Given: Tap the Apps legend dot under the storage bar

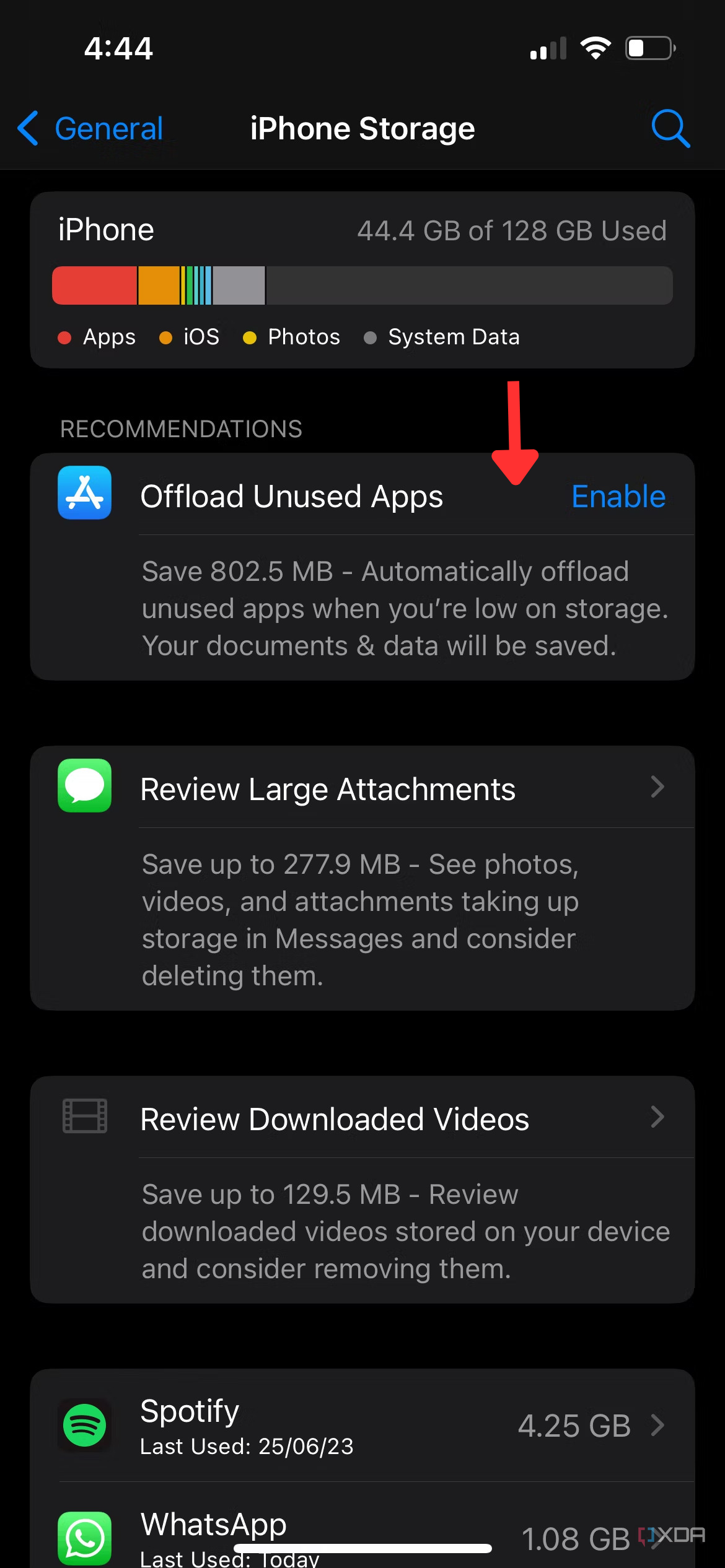Looking at the screenshot, I should [x=66, y=337].
